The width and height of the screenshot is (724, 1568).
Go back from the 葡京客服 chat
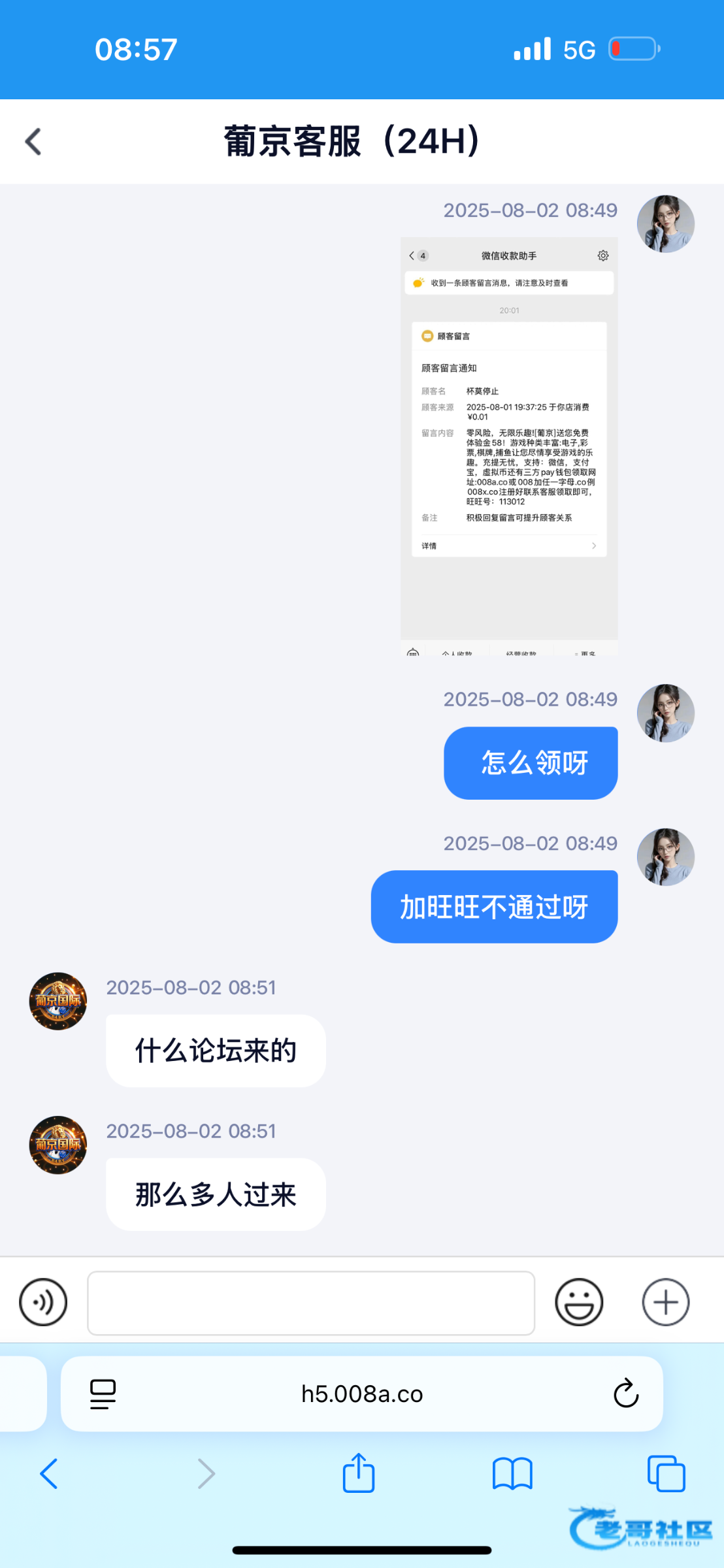point(33,142)
